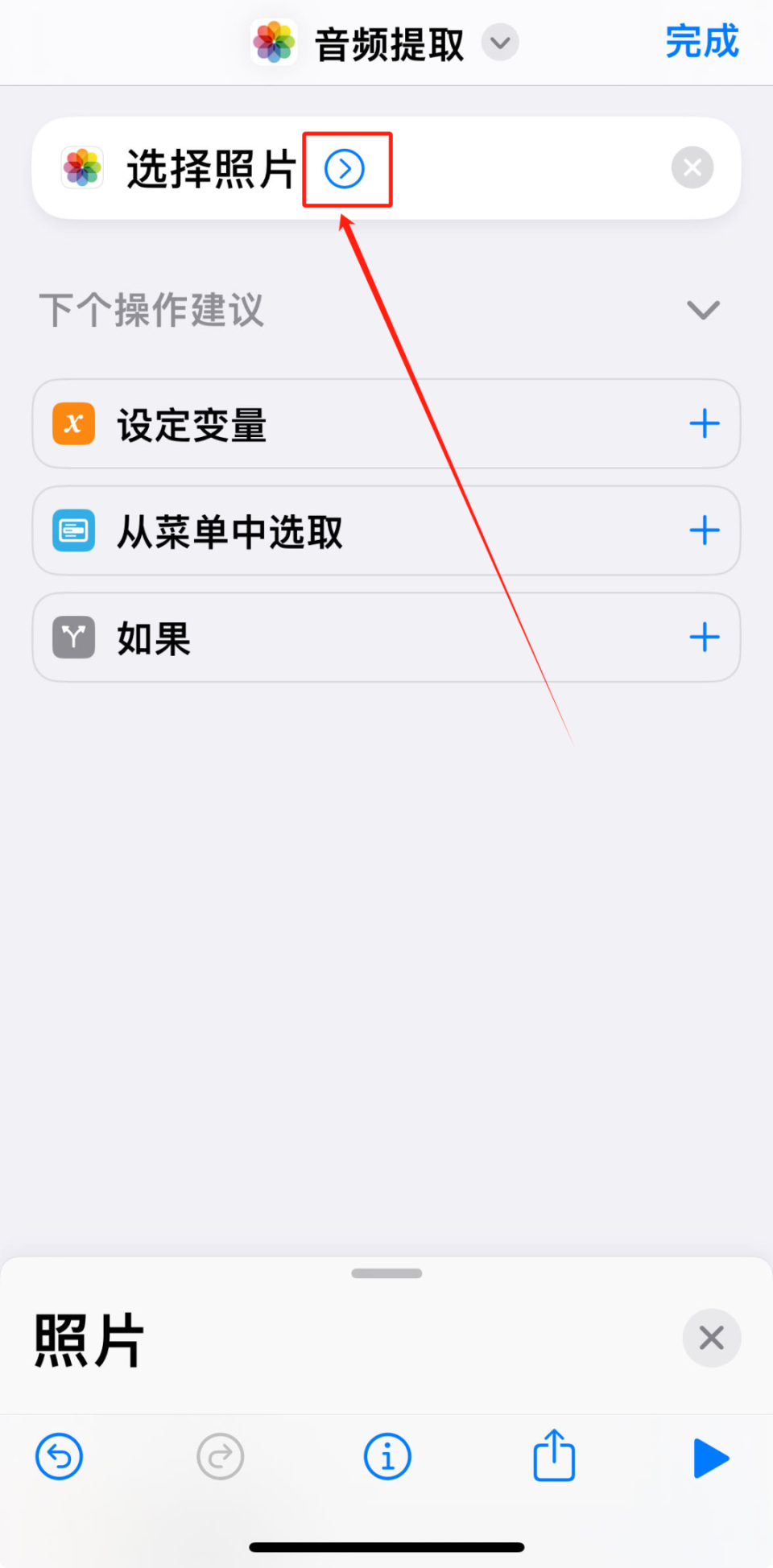Expand the 选择照片 action options arrow

[346, 169]
